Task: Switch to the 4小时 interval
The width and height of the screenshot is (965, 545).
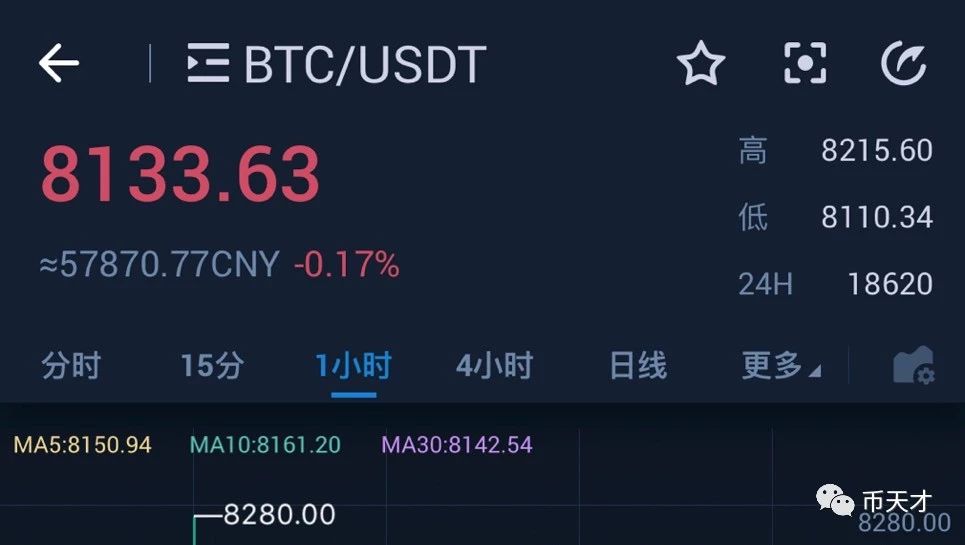Action: (494, 365)
